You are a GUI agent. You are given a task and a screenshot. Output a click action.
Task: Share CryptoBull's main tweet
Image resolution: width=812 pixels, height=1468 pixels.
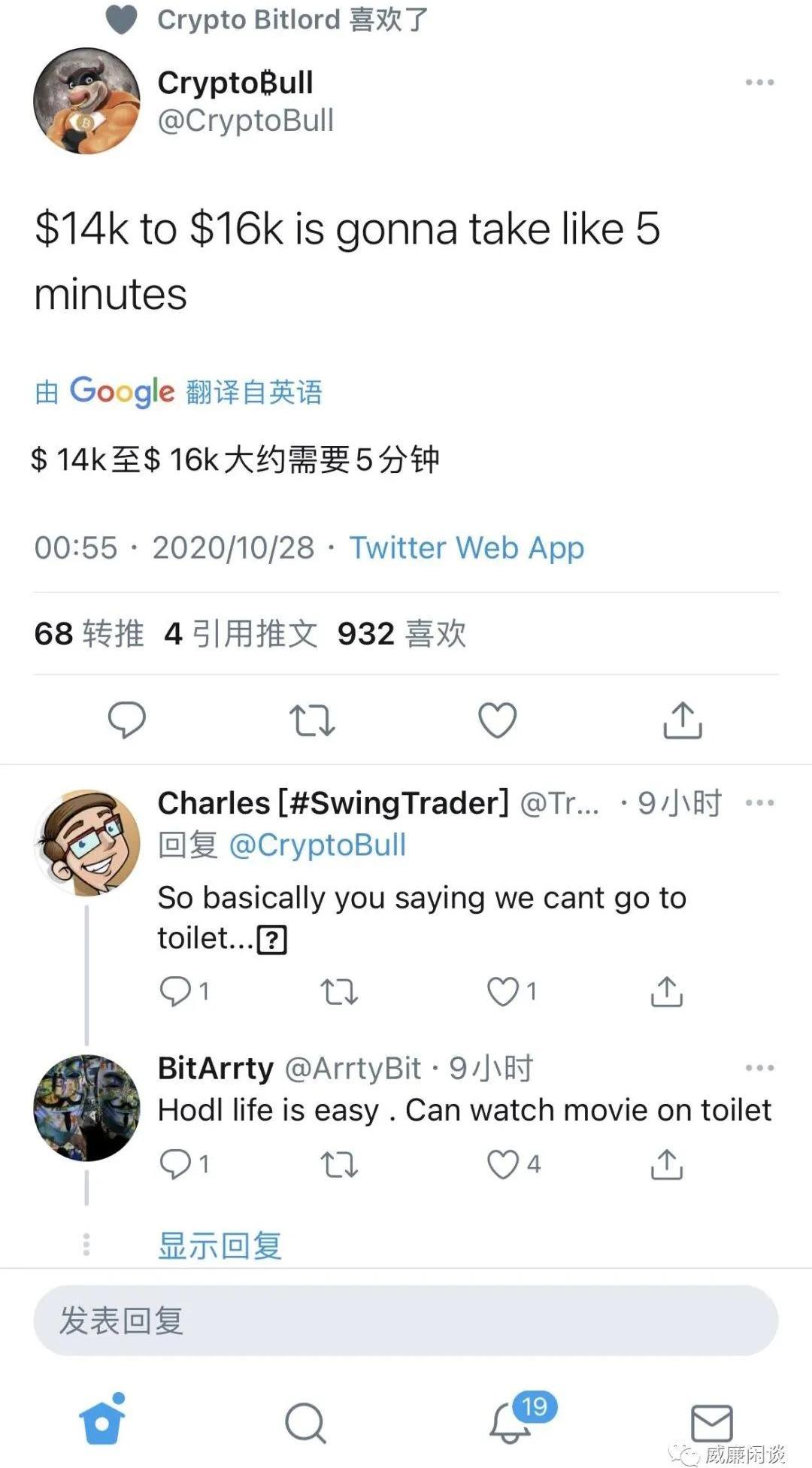[x=682, y=720]
